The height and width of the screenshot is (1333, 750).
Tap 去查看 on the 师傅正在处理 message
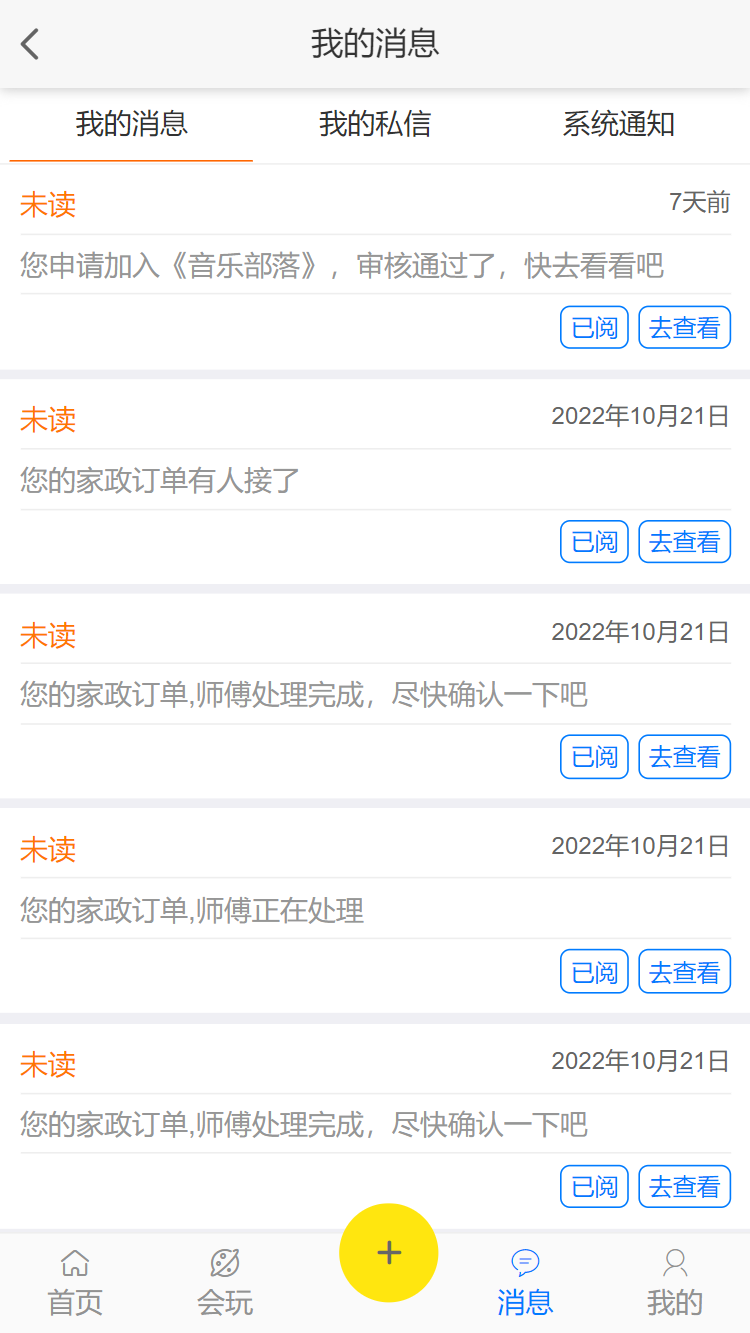684,971
